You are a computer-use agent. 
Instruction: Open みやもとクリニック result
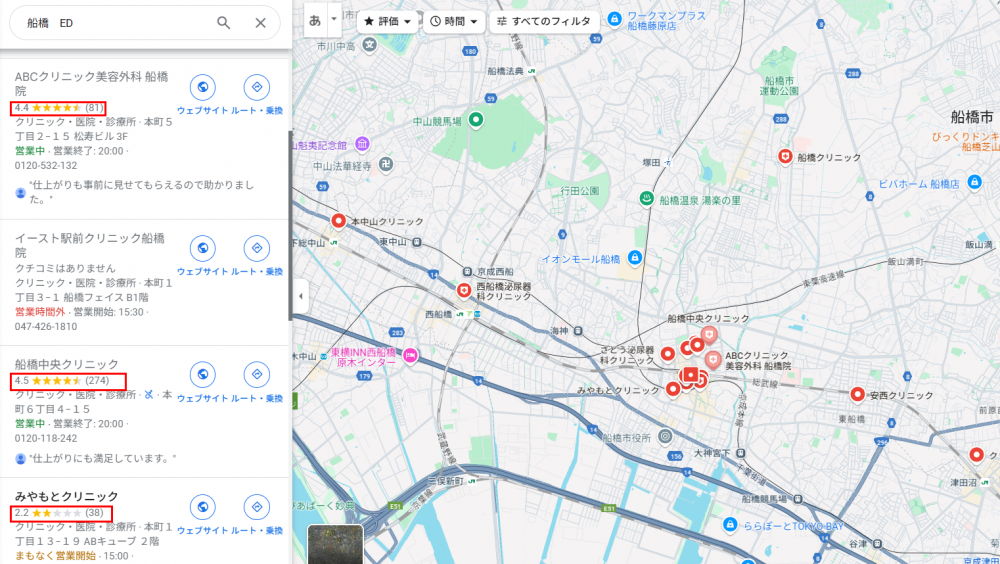tap(67, 496)
